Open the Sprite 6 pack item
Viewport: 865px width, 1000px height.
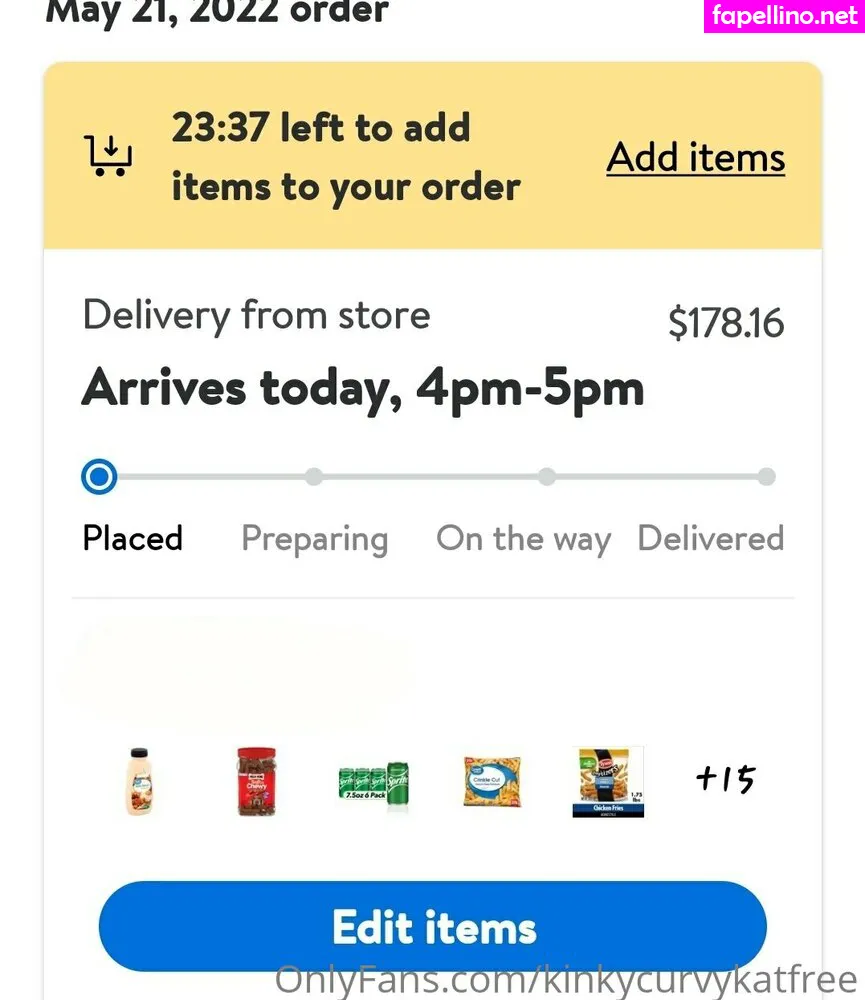(373, 781)
